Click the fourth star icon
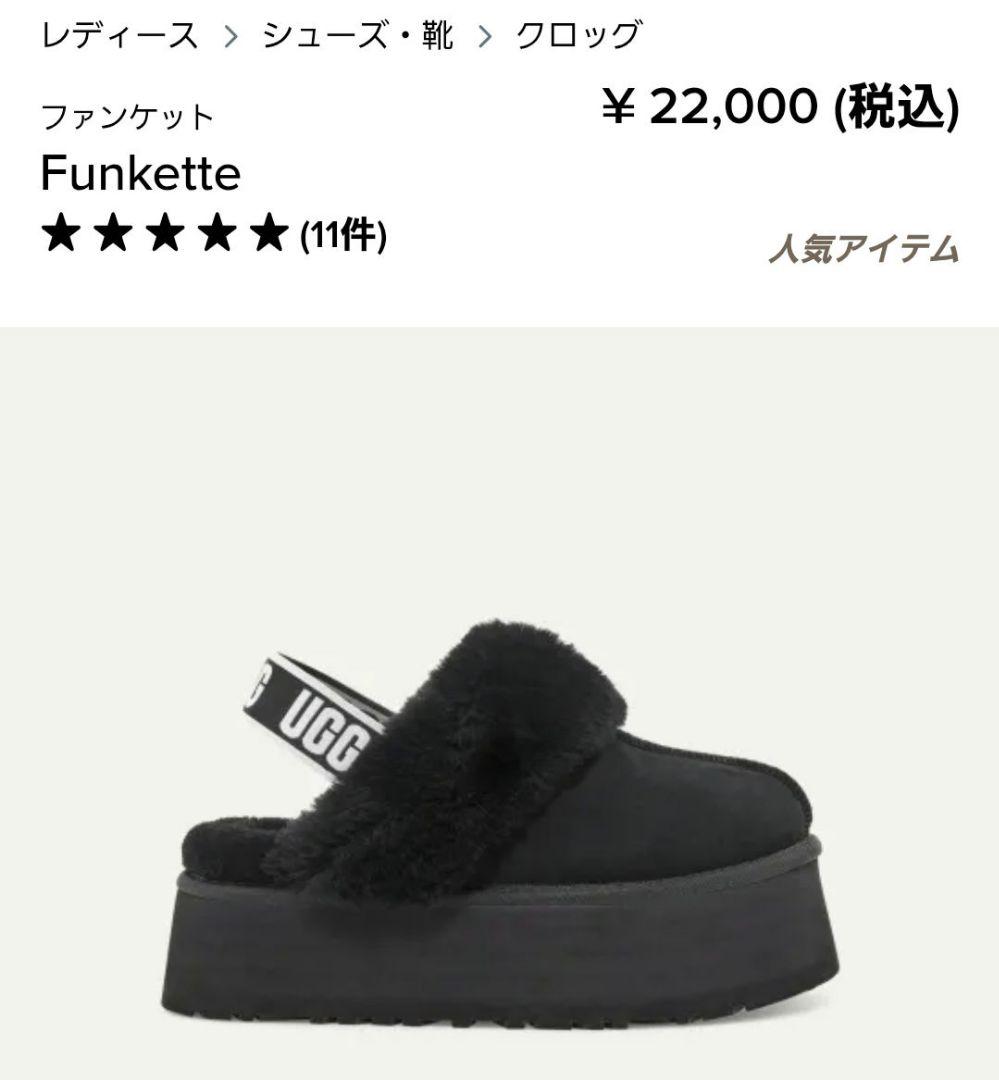 coord(216,233)
